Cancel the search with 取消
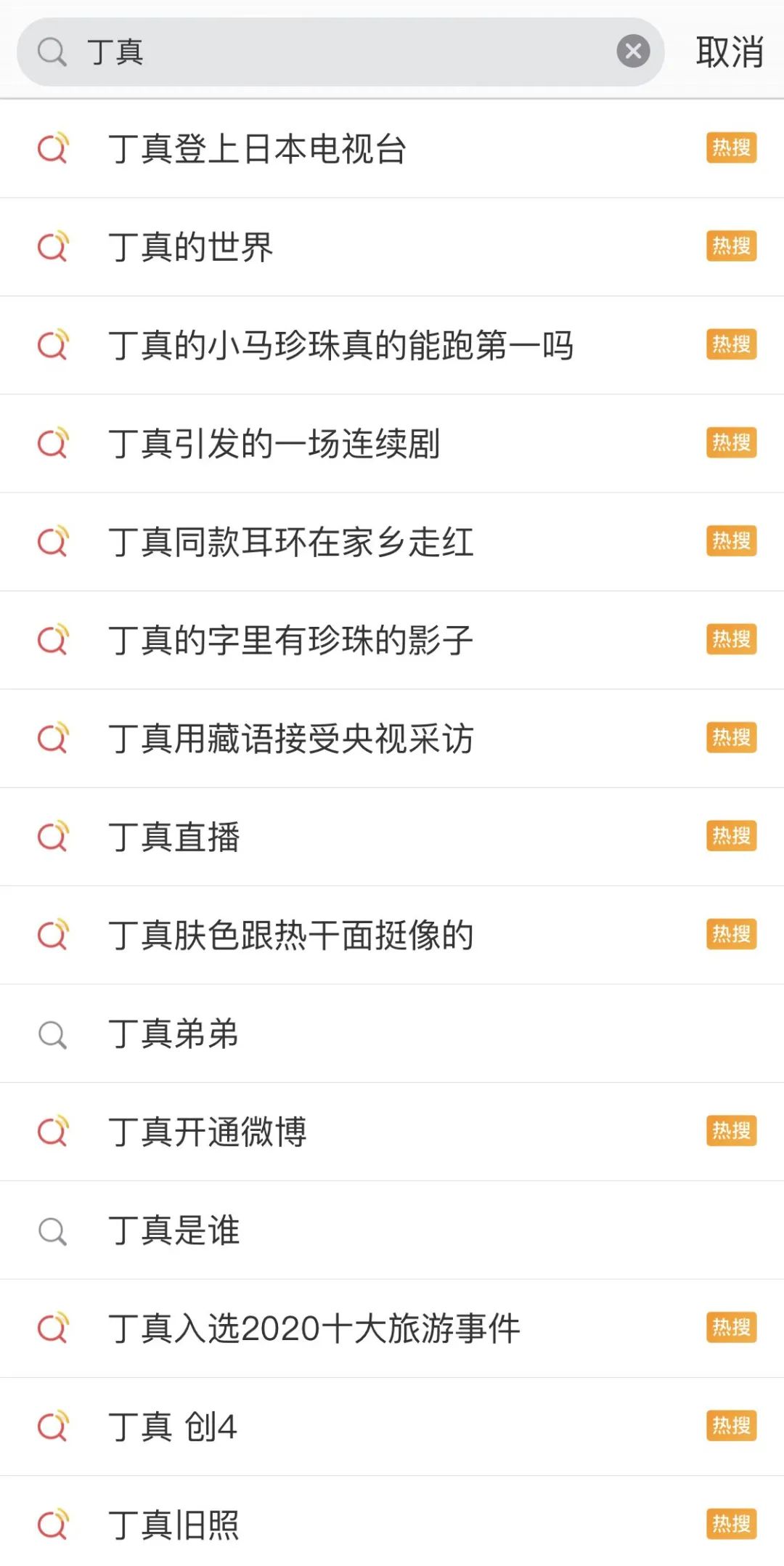 (729, 52)
